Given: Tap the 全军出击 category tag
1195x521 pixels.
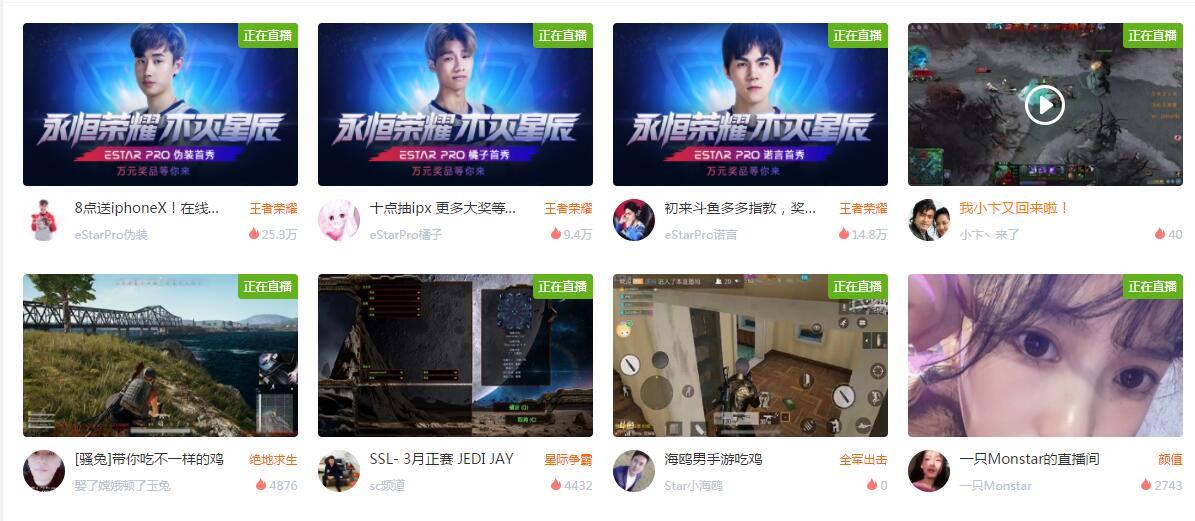Looking at the screenshot, I should [863, 460].
